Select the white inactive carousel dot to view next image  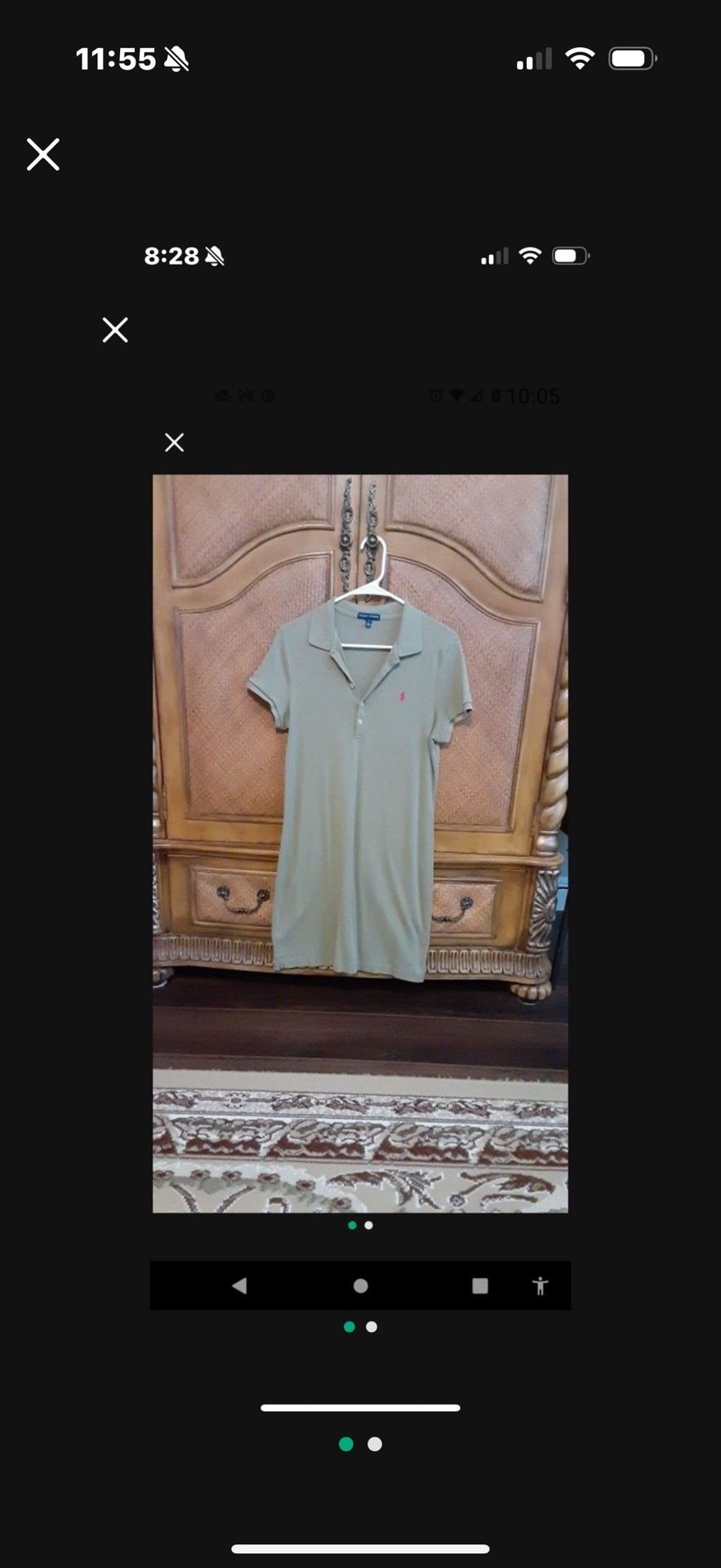pos(368,1225)
